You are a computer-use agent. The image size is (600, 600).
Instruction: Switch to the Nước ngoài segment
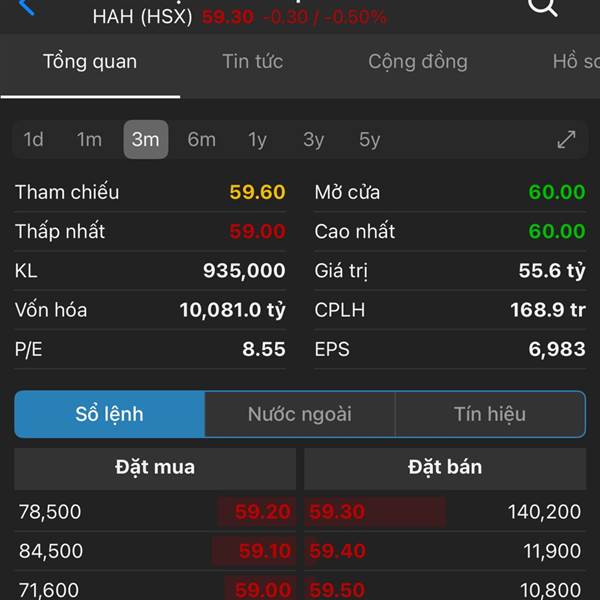coord(300,414)
